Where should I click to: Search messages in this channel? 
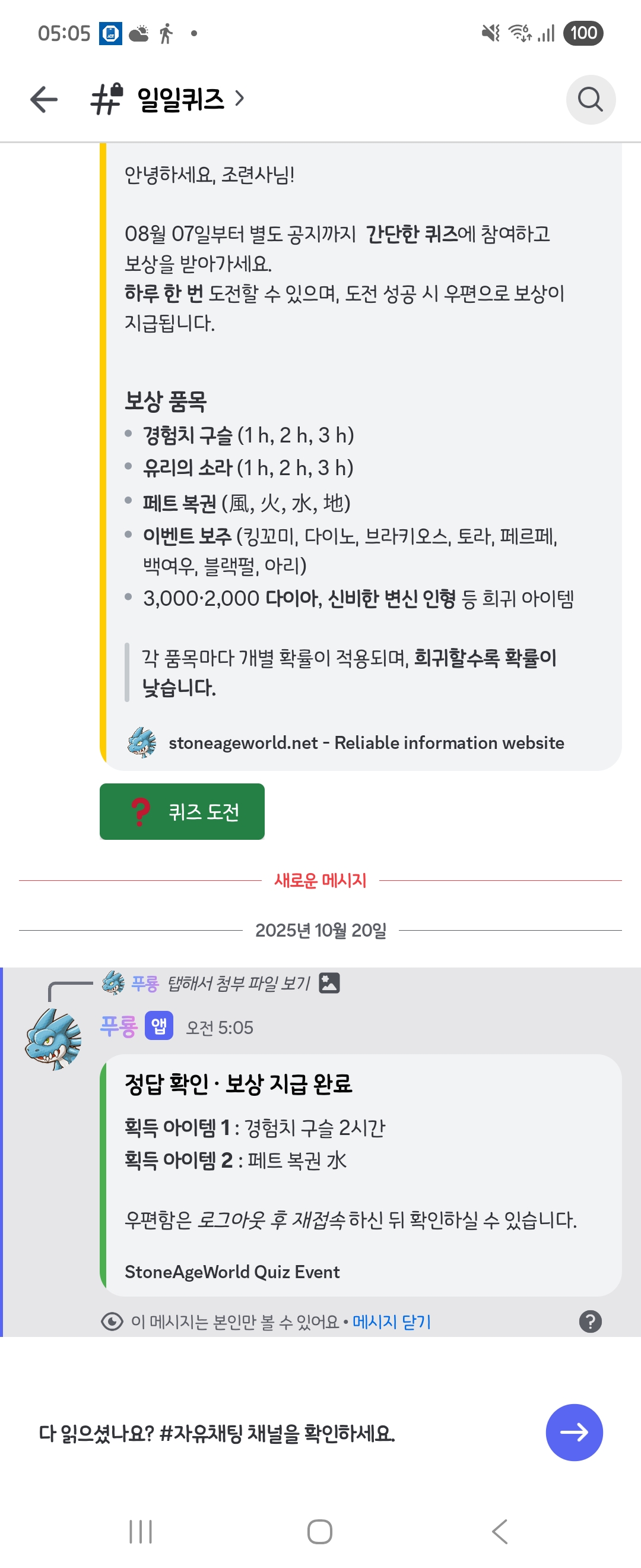coord(590,99)
